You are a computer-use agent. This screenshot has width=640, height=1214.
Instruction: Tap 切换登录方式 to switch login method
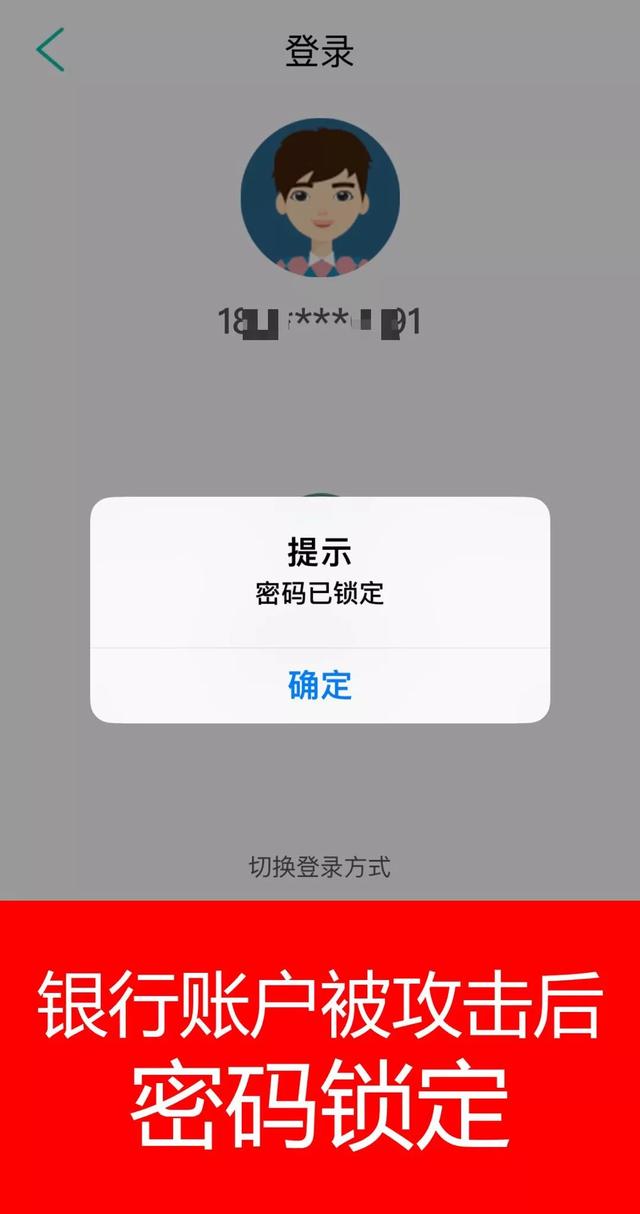[x=320, y=867]
